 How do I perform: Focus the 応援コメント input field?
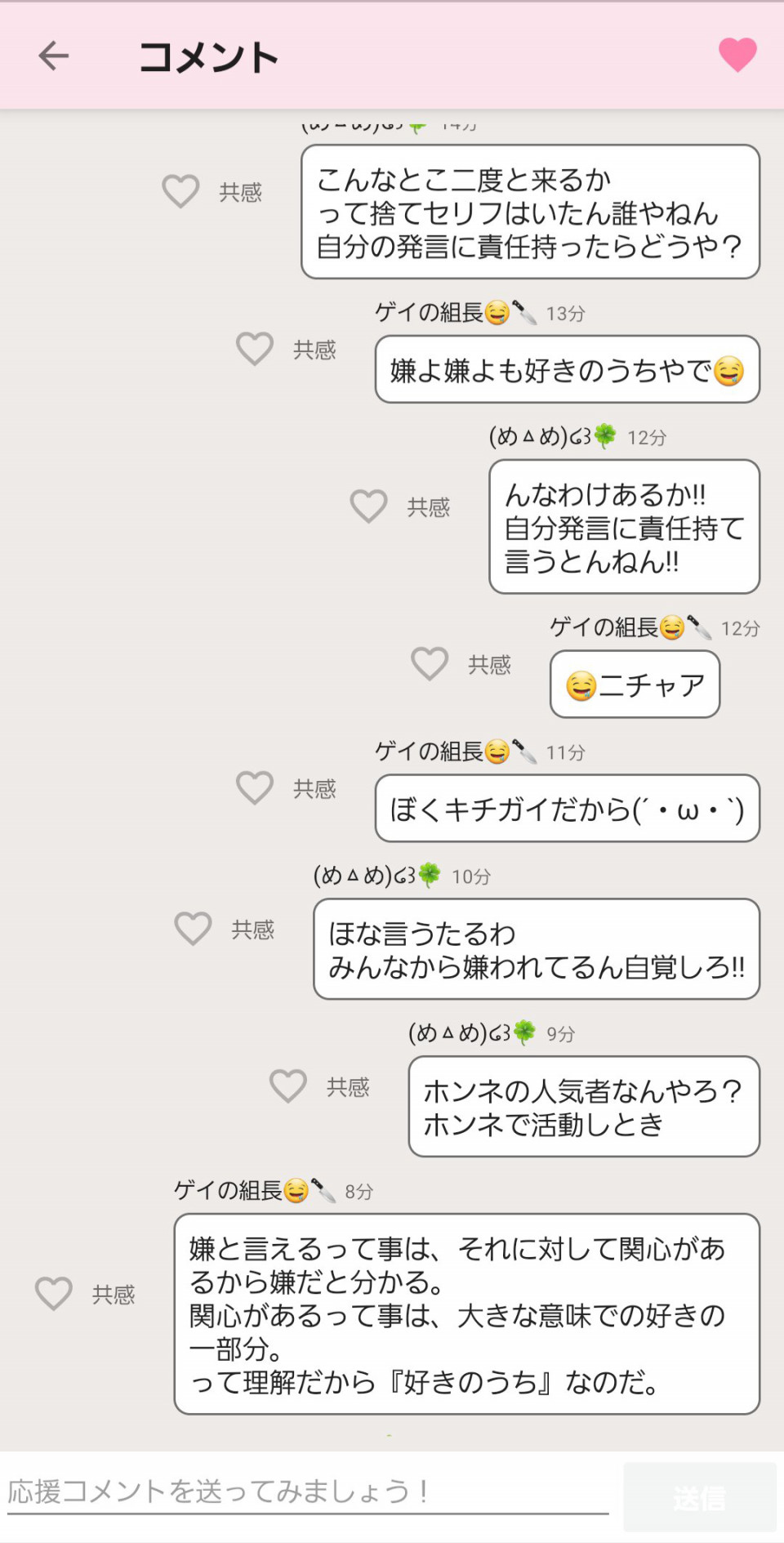click(308, 1492)
